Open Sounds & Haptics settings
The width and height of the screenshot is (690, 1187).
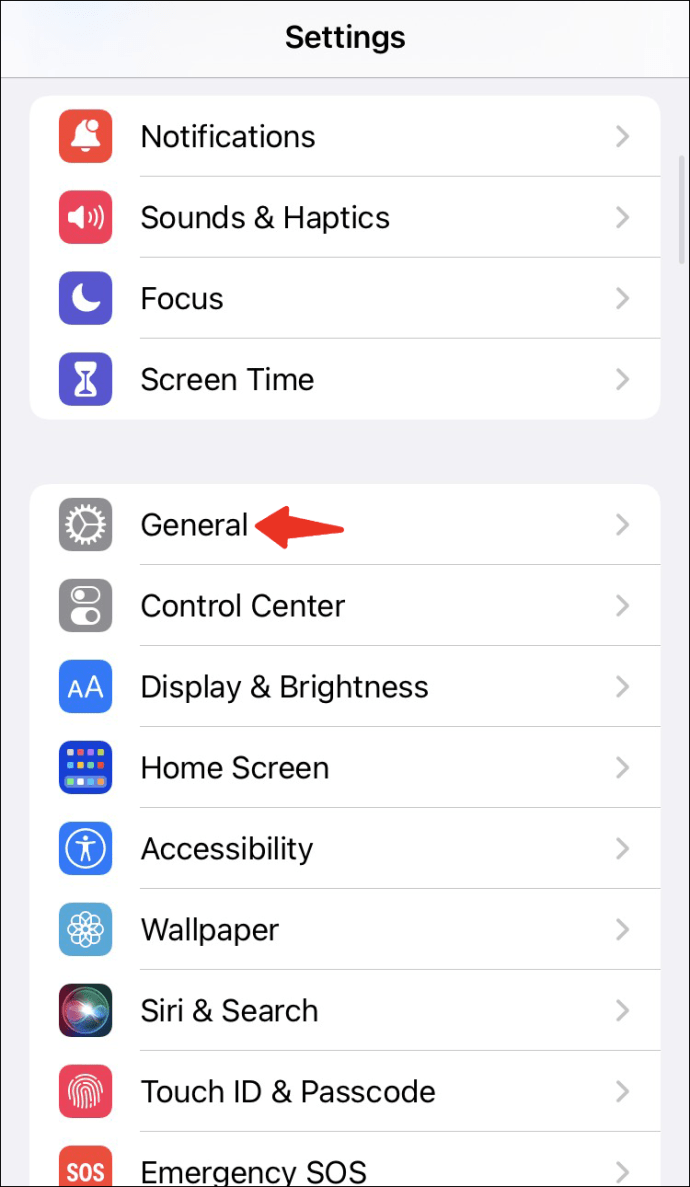click(345, 217)
